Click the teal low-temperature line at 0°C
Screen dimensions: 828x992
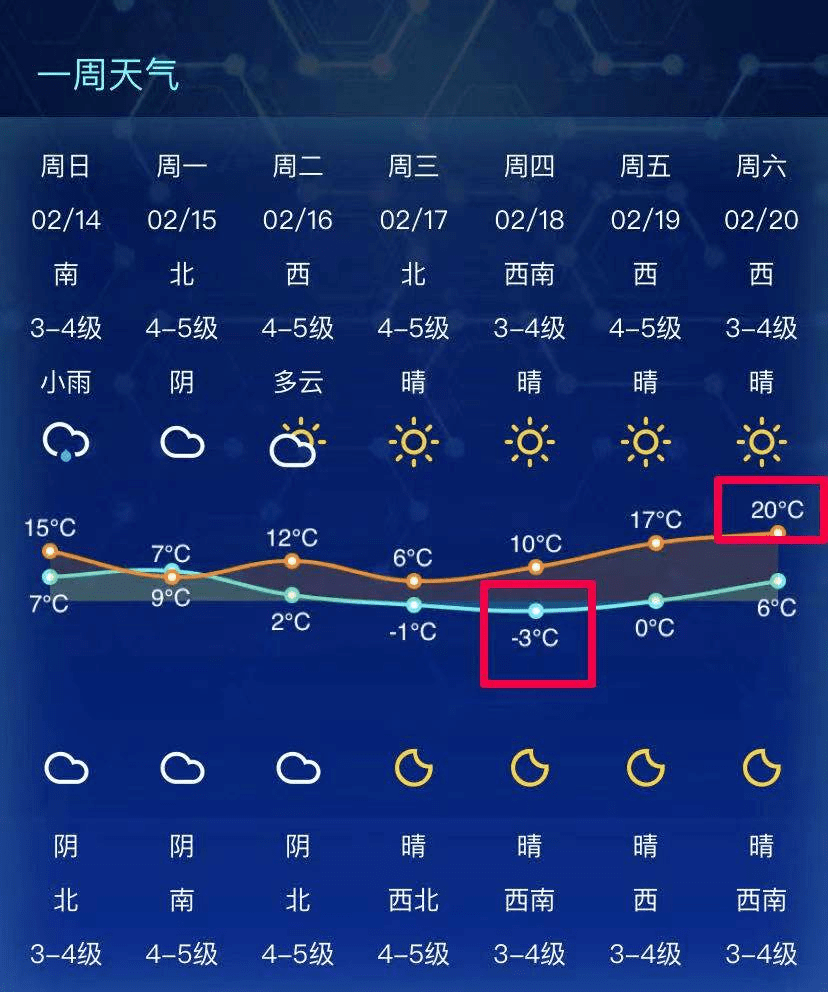click(655, 601)
